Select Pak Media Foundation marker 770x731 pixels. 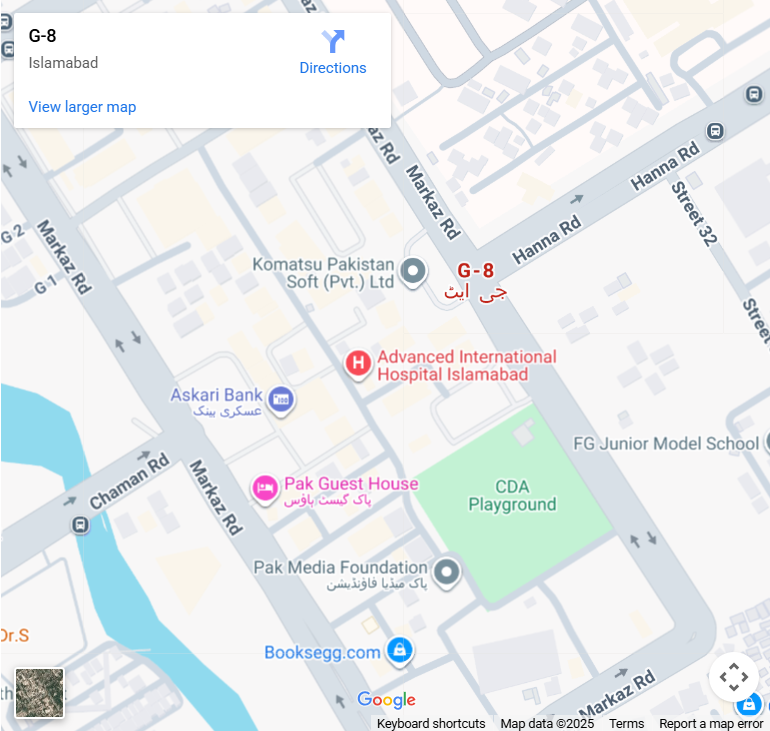coord(447,573)
